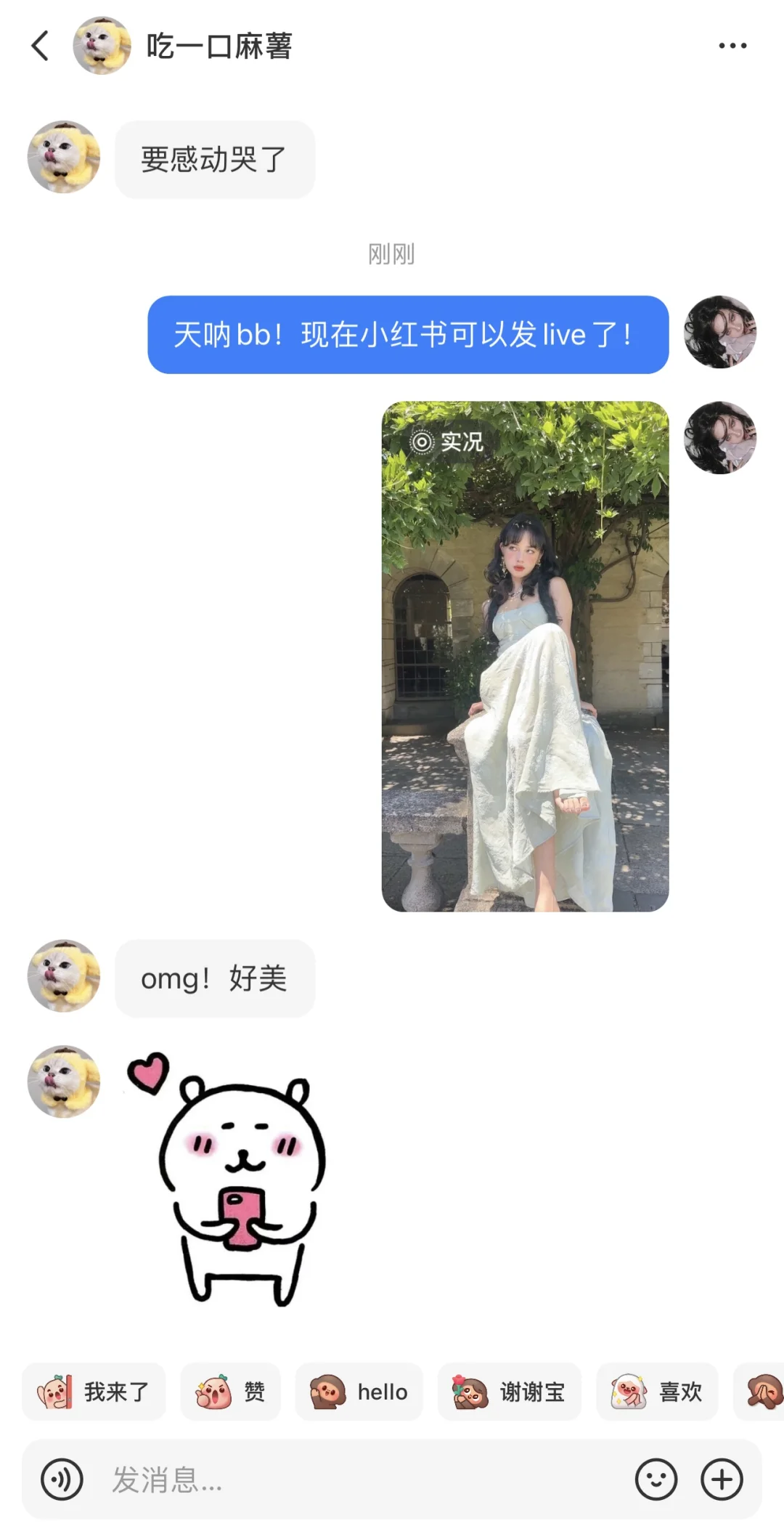784x1526 pixels.
Task: Send the 喜欢 quick reply
Action: pyautogui.click(x=657, y=1392)
